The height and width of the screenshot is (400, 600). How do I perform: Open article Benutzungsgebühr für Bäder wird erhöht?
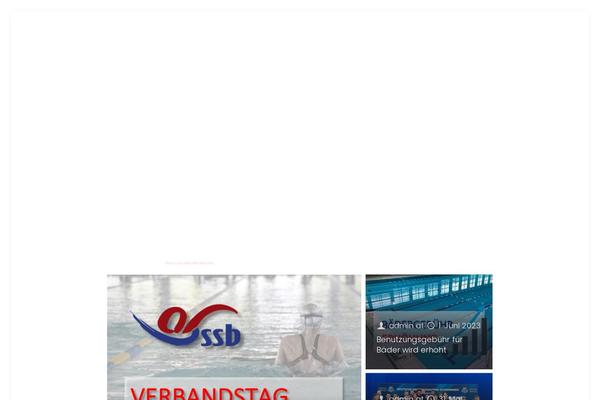(x=419, y=344)
